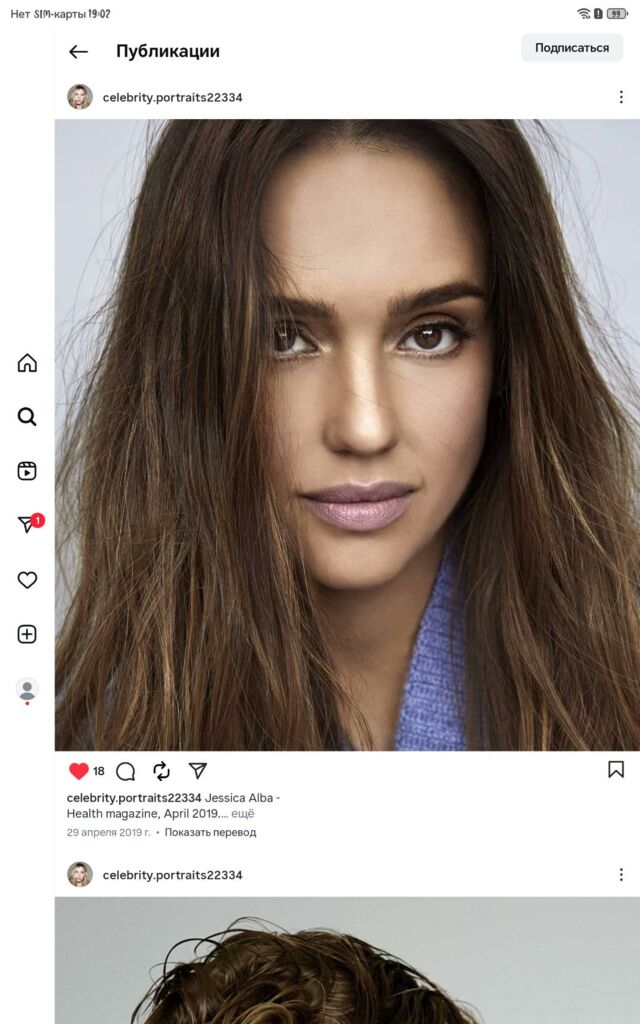This screenshot has width=640, height=1024.
Task: Open celebrity.portraits22334 profile from the first post header
Action: point(172,97)
